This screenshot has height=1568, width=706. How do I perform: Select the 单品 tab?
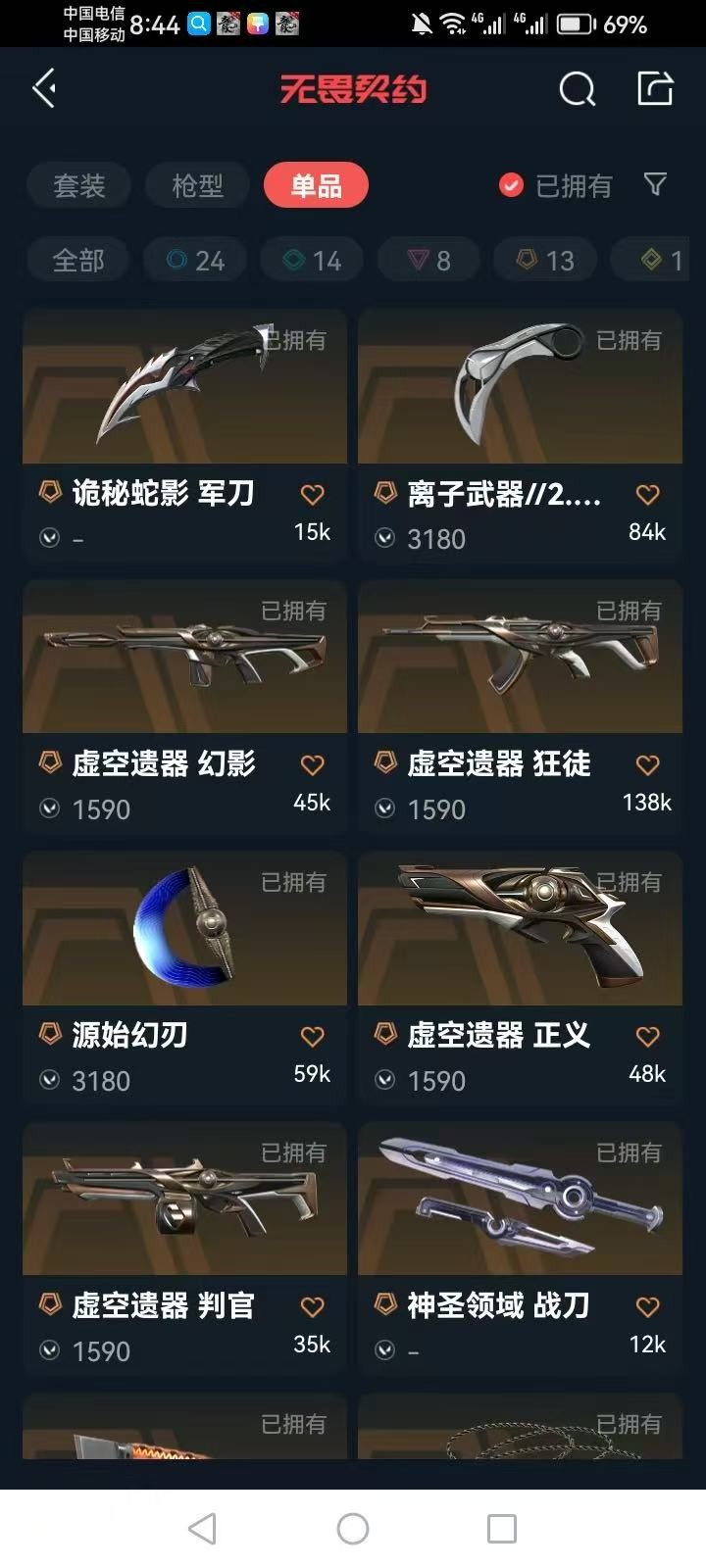click(316, 185)
